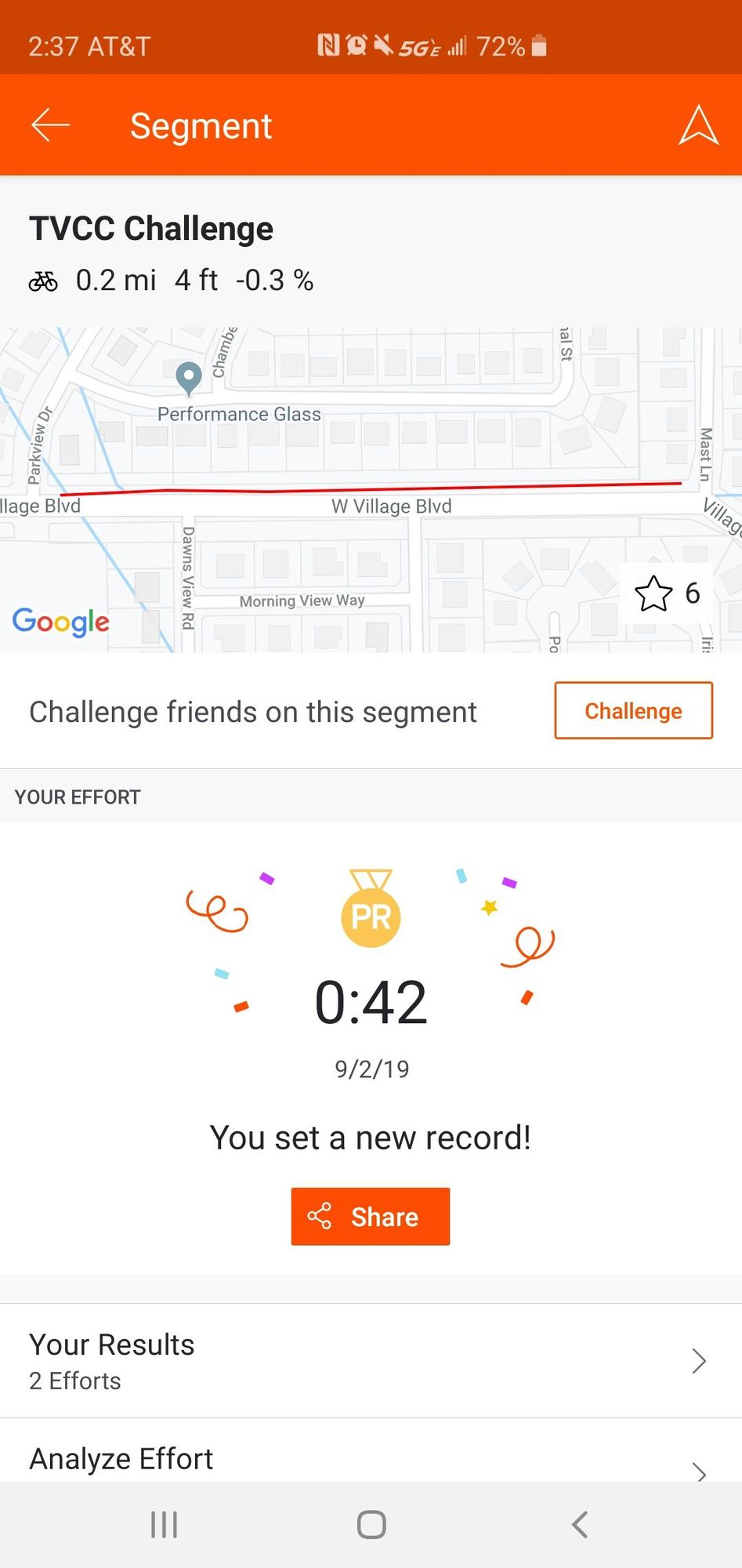Tap the system home button
This screenshot has height=1568, width=742.
pos(371,1525)
